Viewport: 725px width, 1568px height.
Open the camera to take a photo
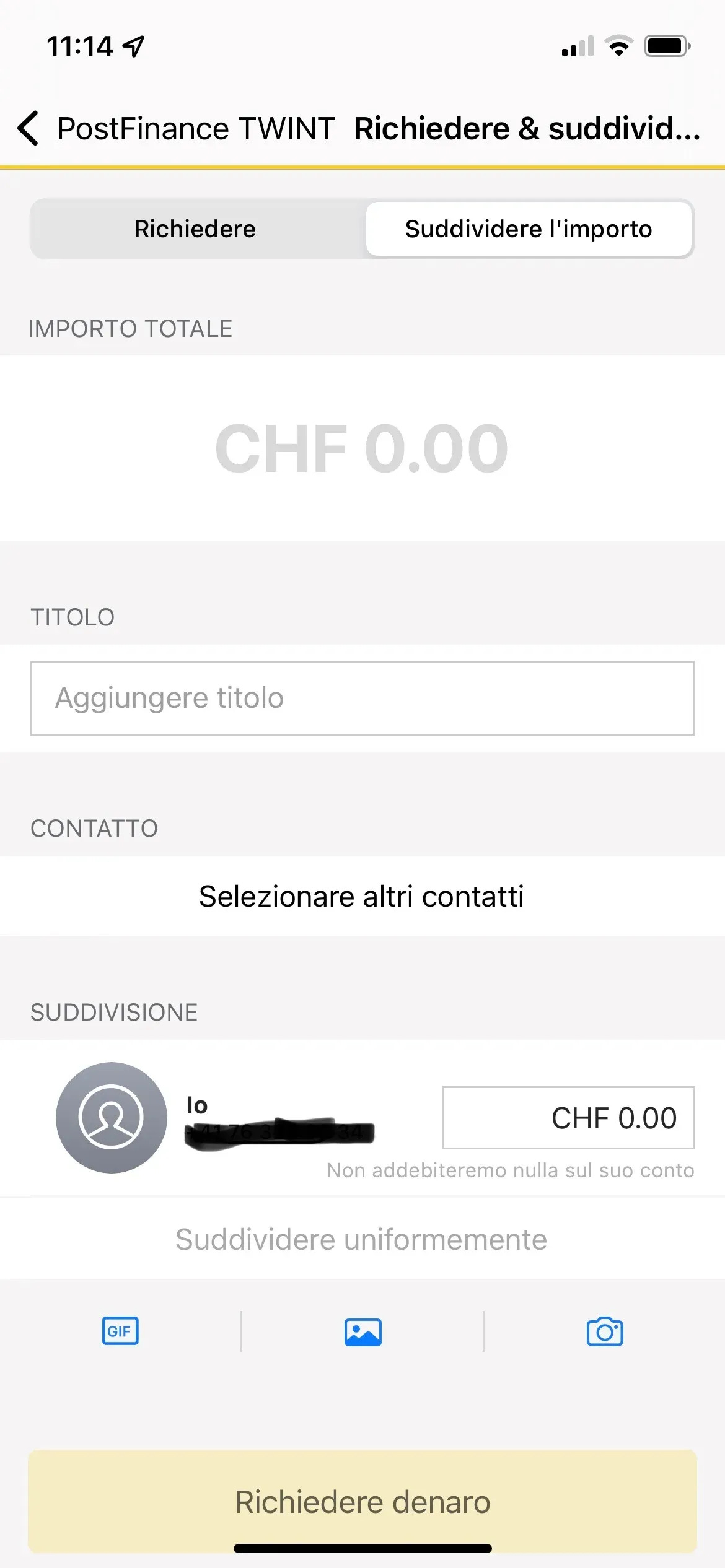pos(605,1331)
